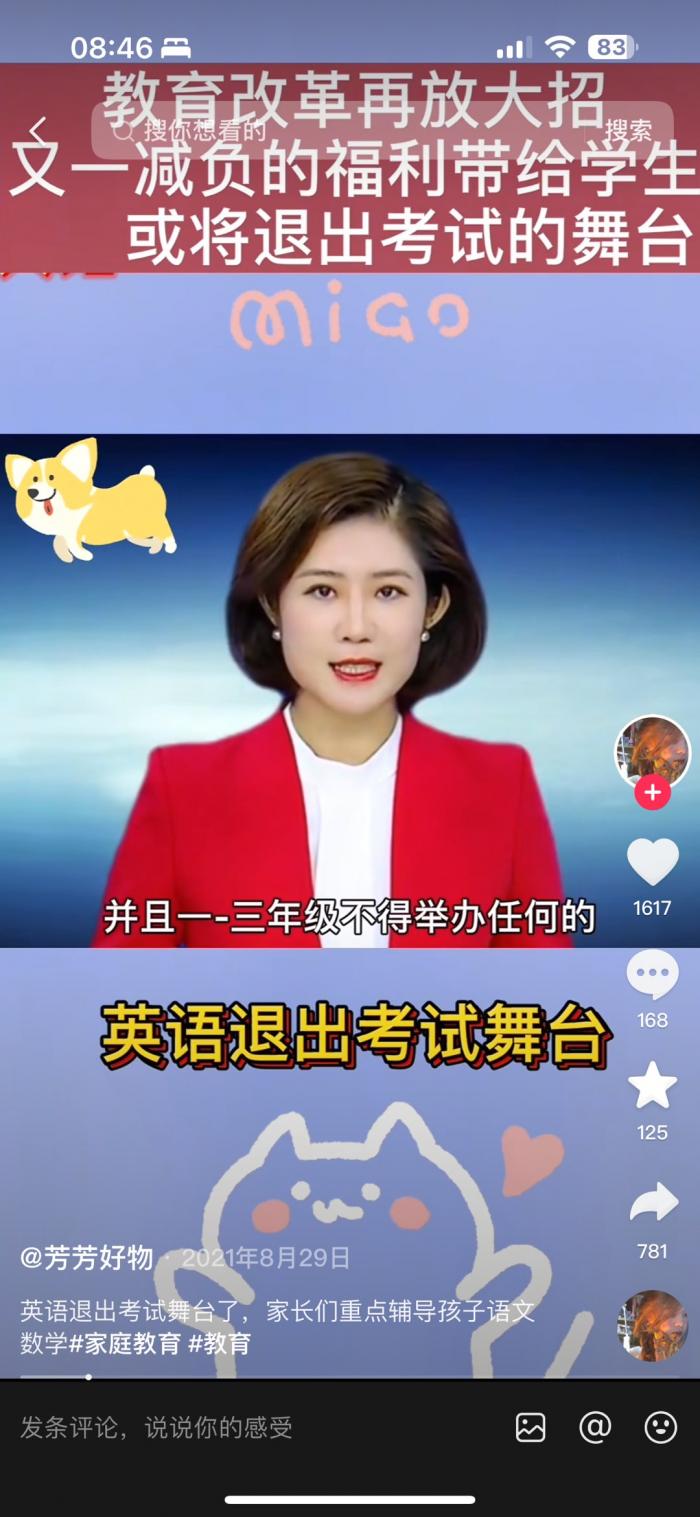The height and width of the screenshot is (1517, 700).
Task: Tap the 搜索 search button
Action: coord(628,131)
